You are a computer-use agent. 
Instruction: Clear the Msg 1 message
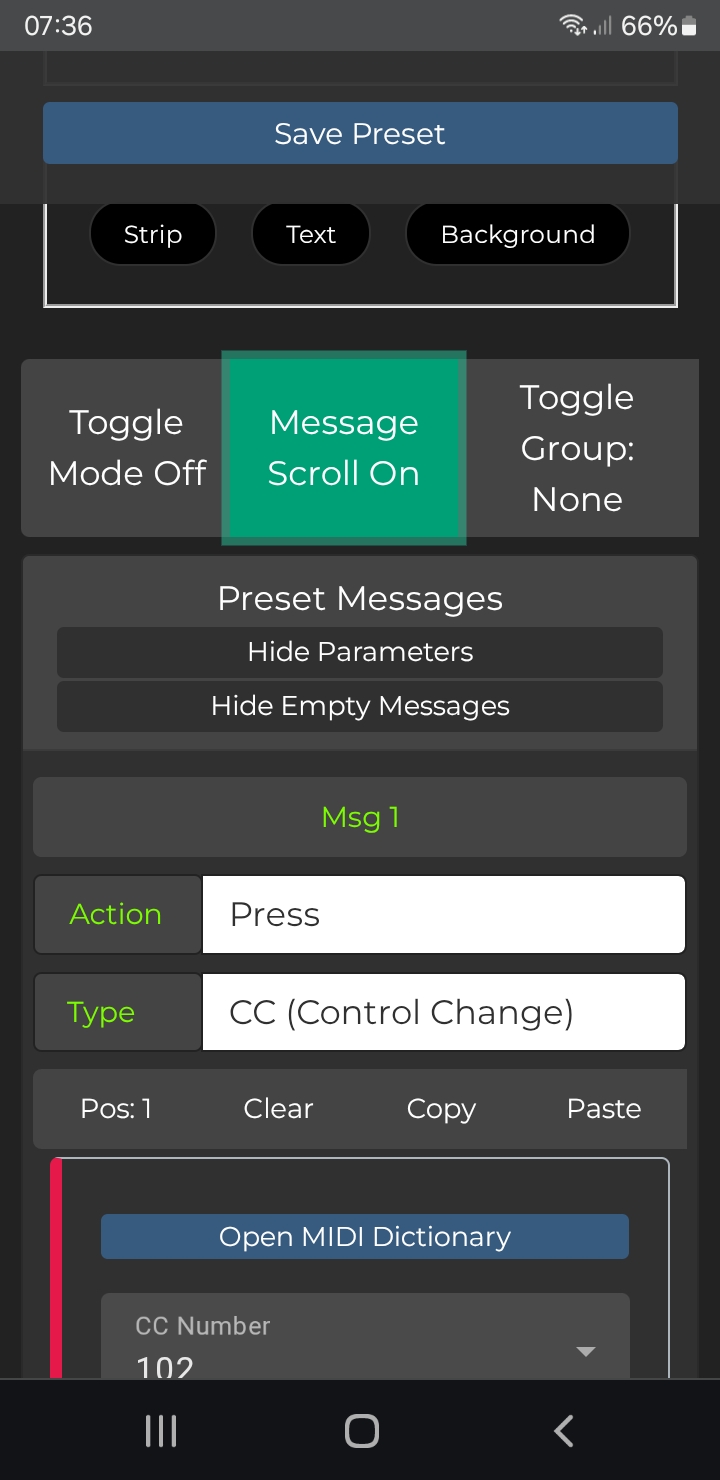point(279,1108)
